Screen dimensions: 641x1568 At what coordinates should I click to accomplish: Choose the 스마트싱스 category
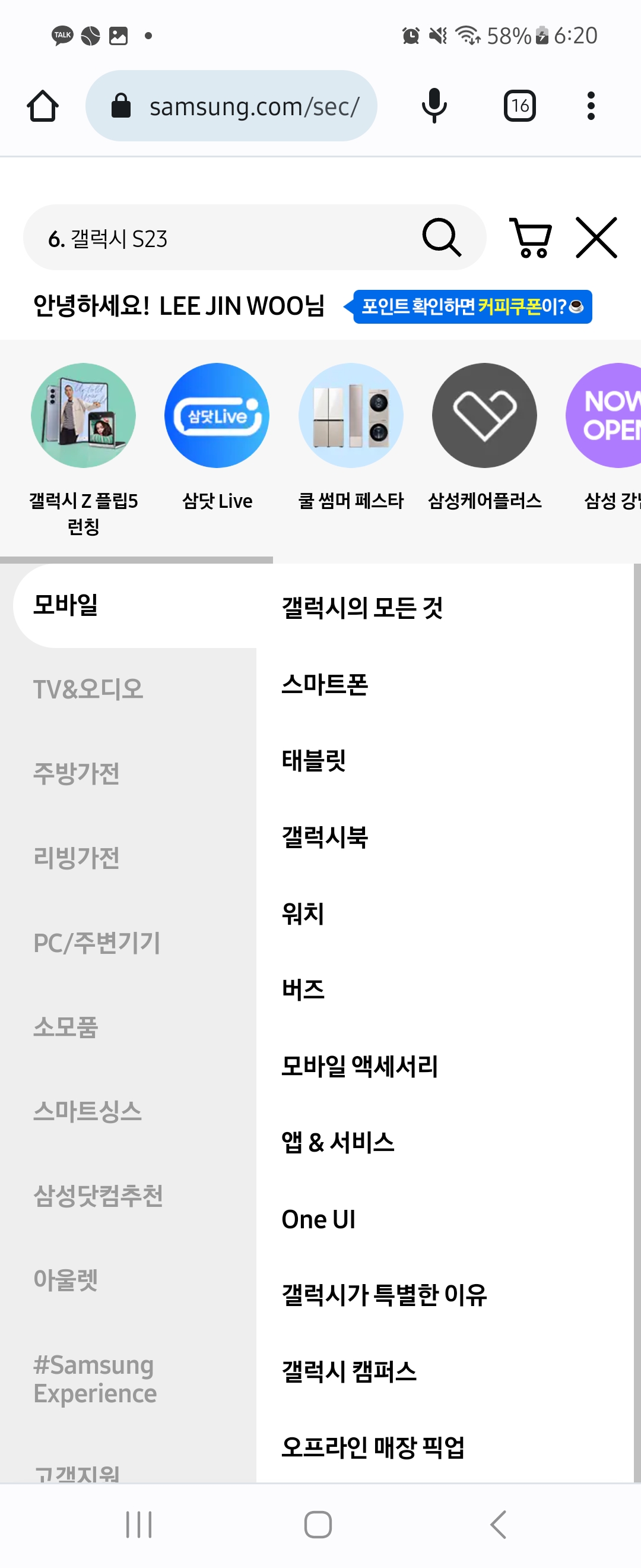(88, 1111)
